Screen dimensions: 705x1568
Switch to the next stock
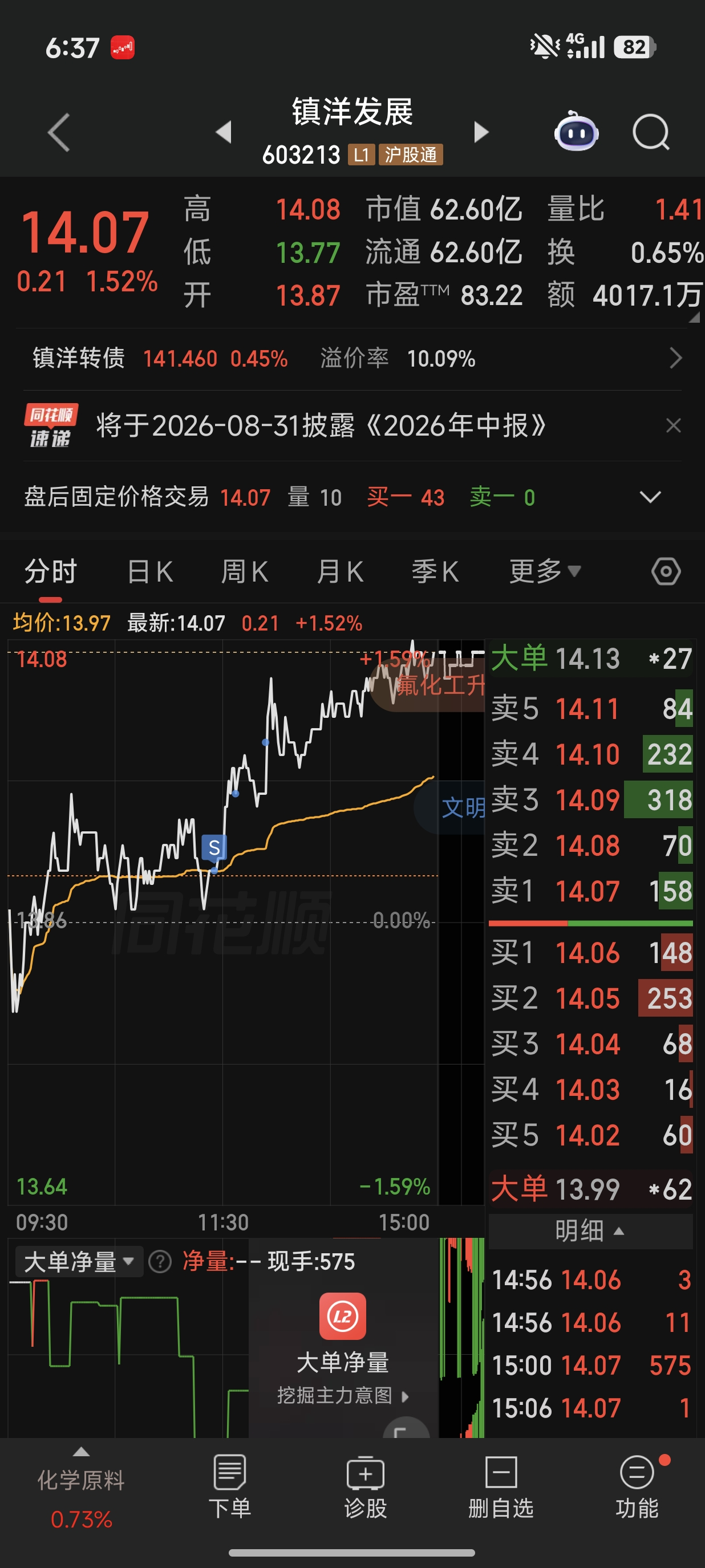point(481,132)
